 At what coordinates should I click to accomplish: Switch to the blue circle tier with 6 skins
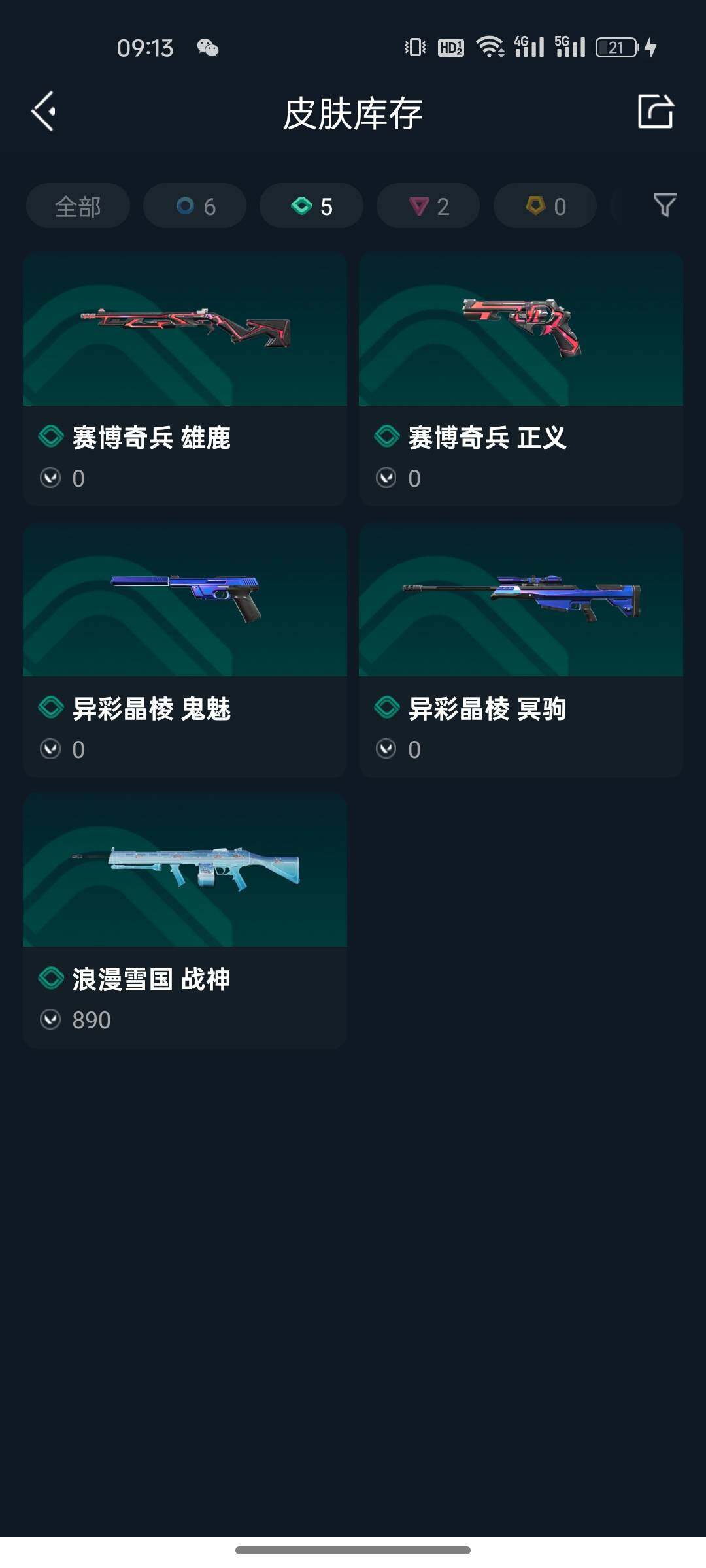(195, 206)
